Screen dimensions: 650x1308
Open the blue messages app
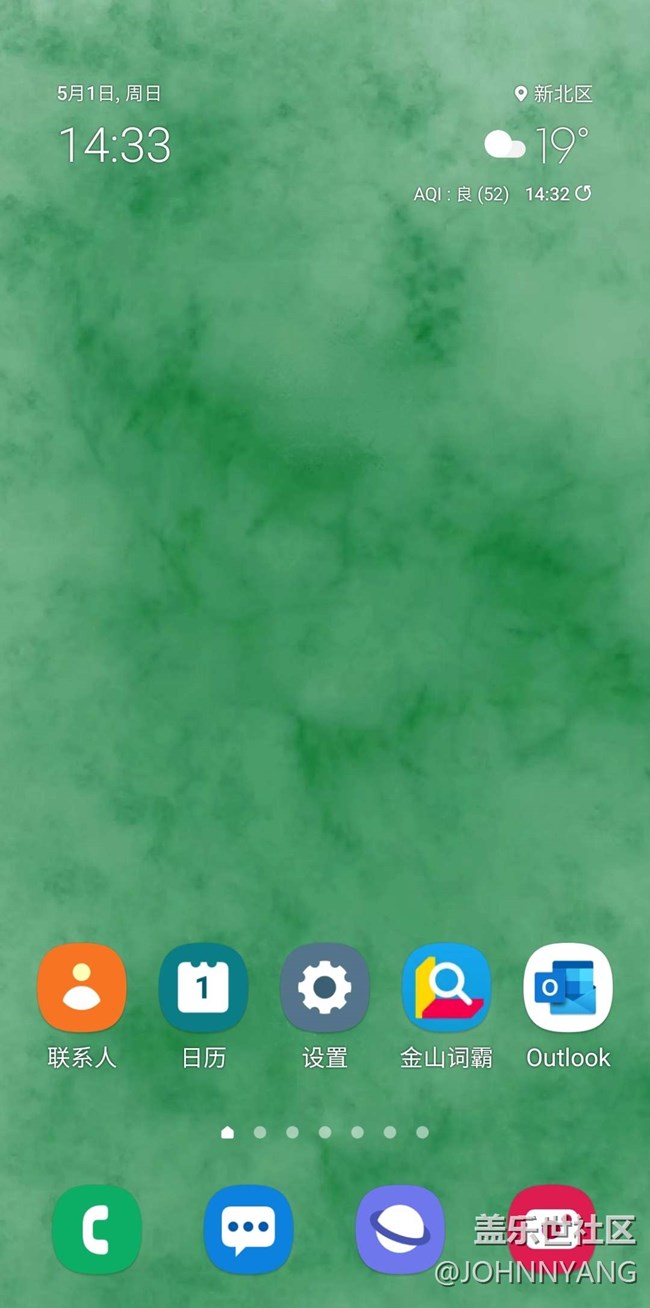pyautogui.click(x=248, y=1229)
